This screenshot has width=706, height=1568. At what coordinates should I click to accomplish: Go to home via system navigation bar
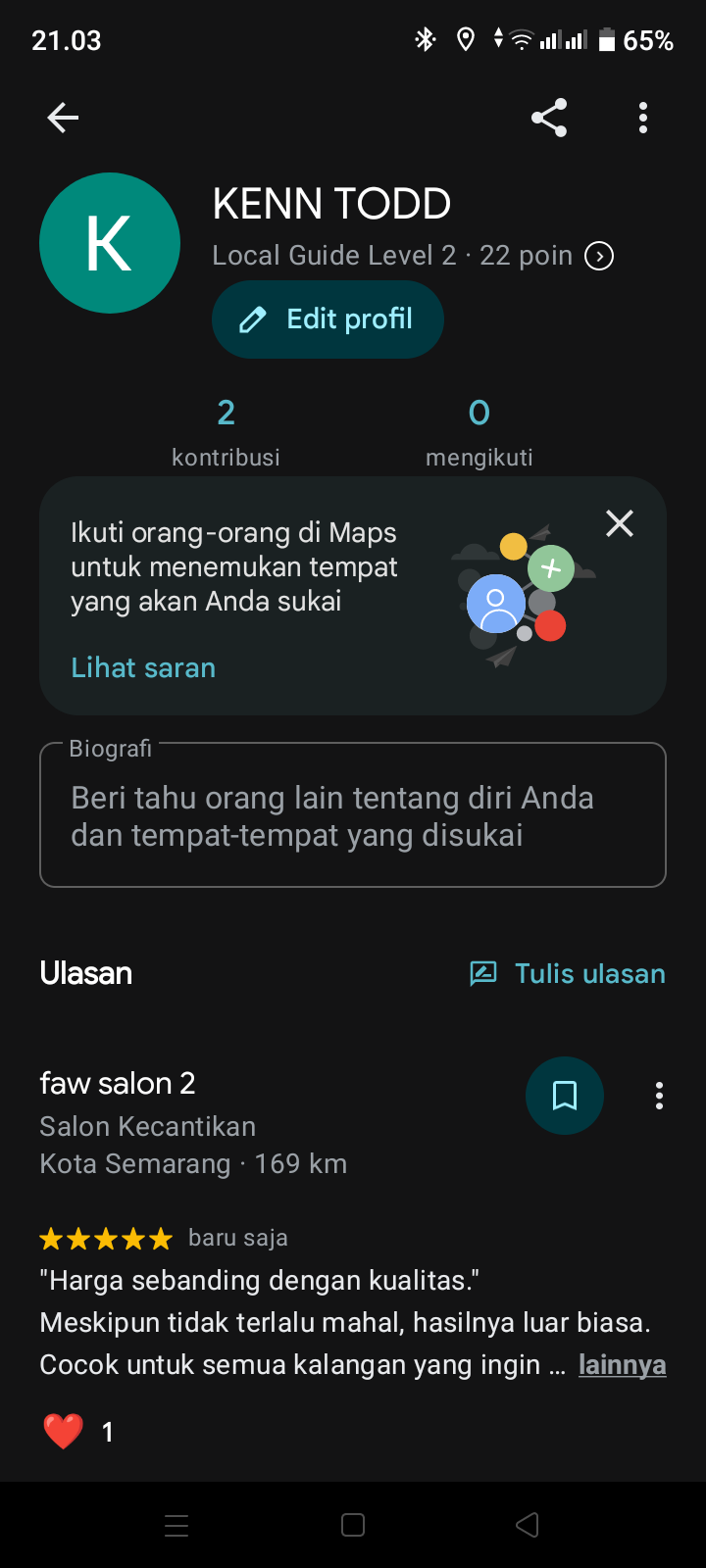pos(353,1525)
